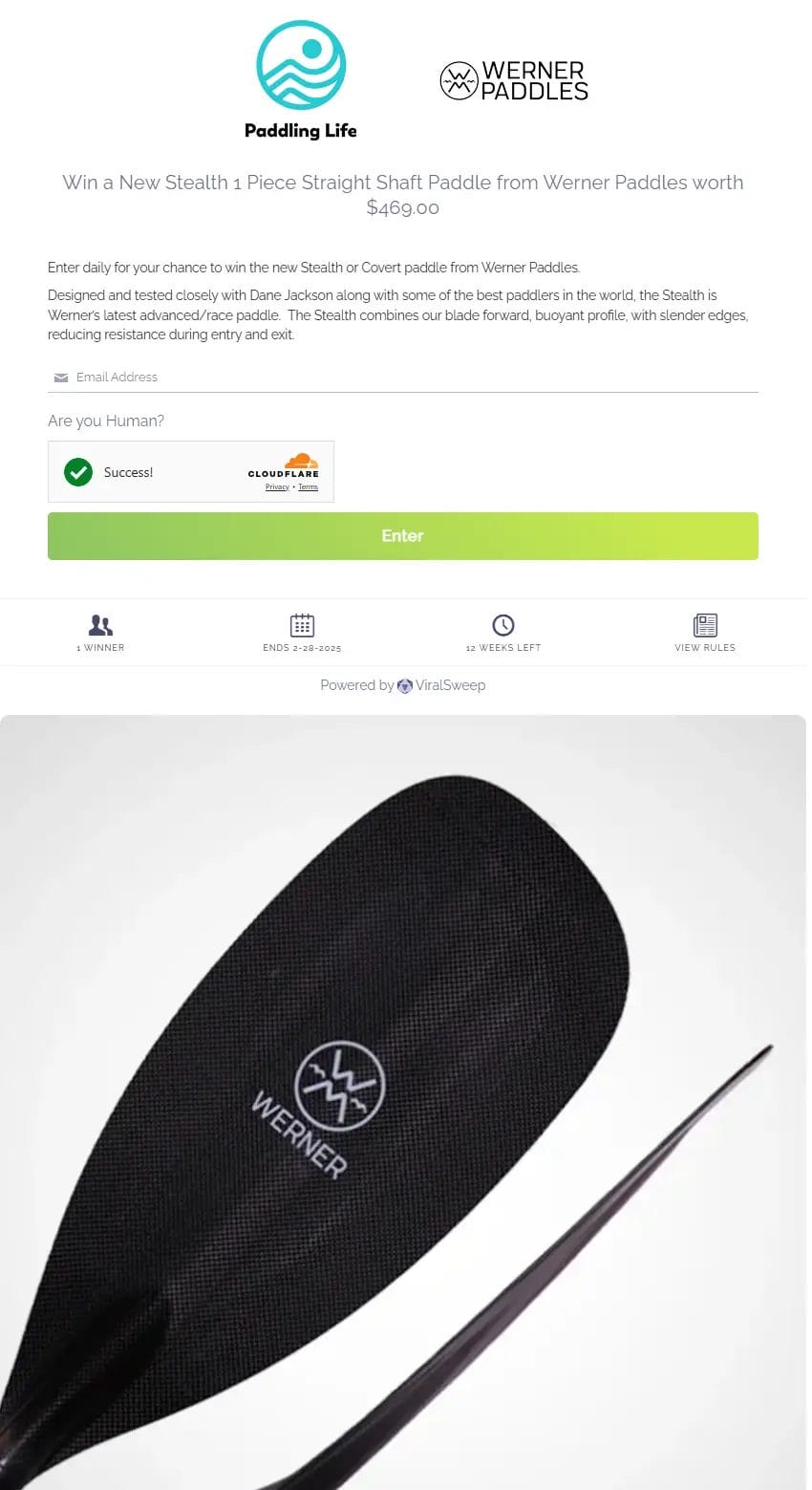Click the envelope icon beside Email Address
Viewport: 812px width, 1490px height.
60,377
